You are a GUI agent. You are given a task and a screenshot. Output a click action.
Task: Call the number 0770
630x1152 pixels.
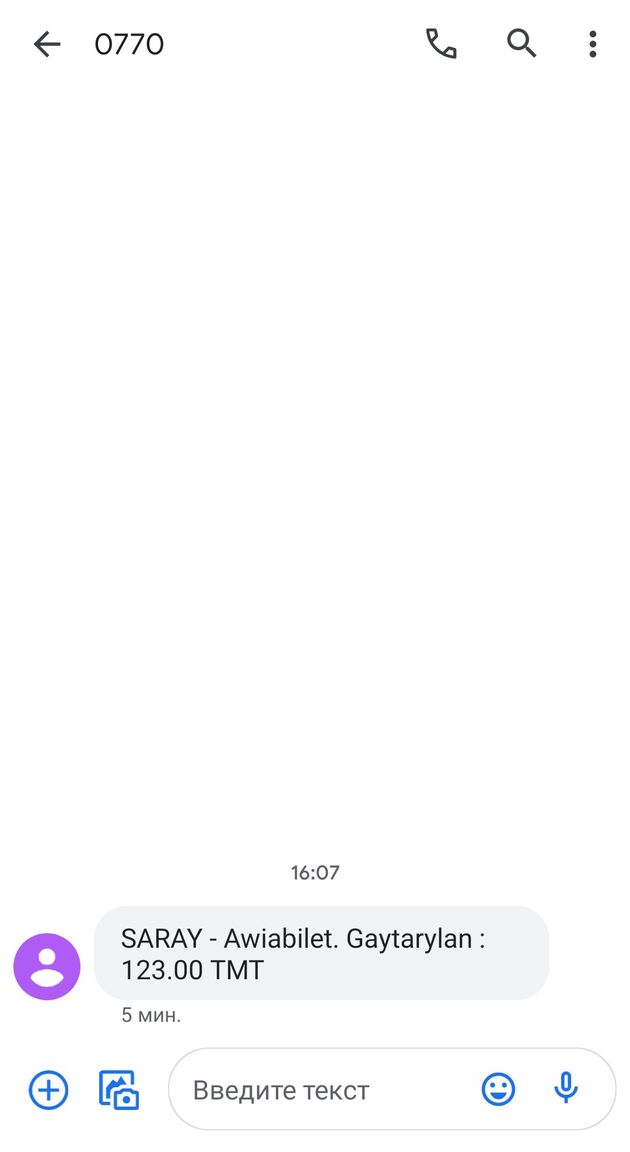(x=441, y=44)
